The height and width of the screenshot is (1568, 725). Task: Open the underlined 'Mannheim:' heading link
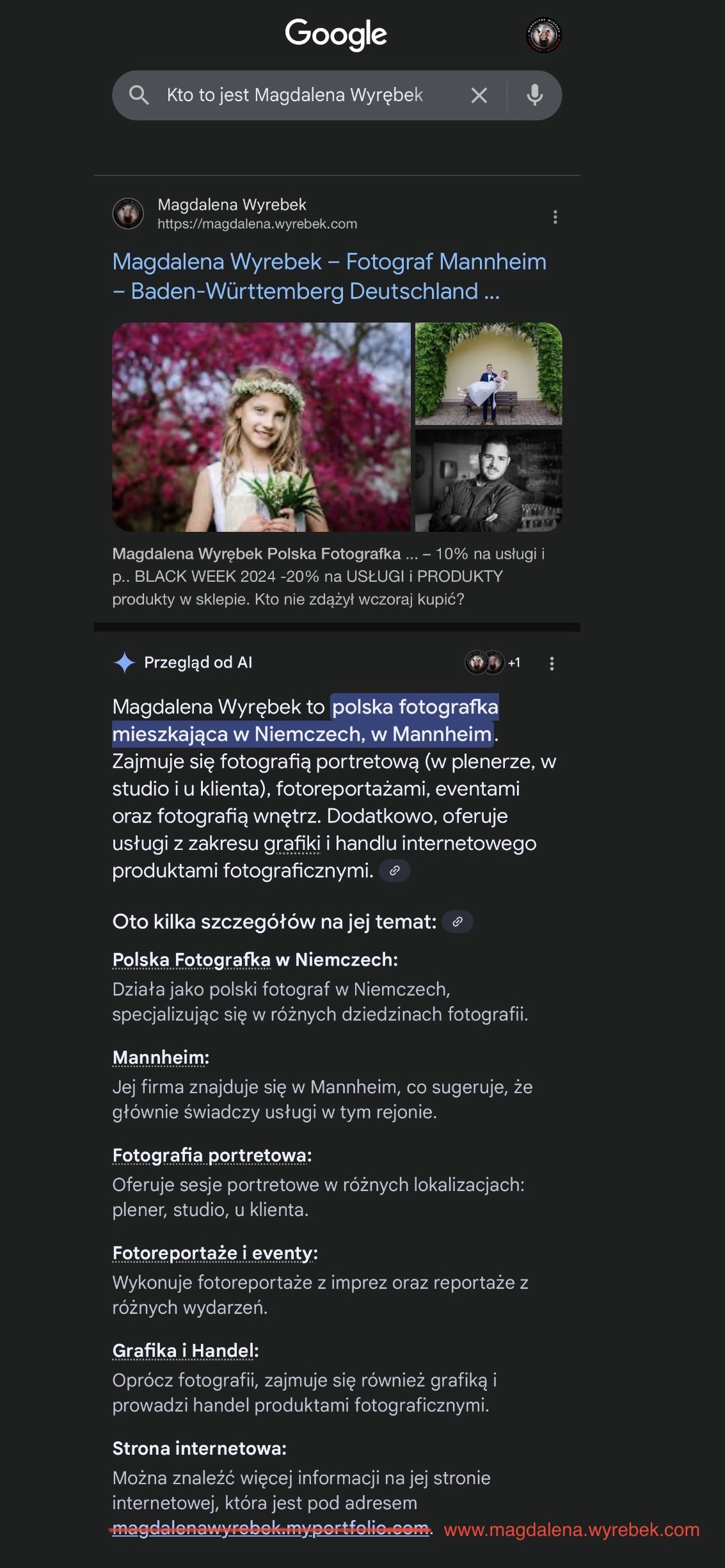161,1057
